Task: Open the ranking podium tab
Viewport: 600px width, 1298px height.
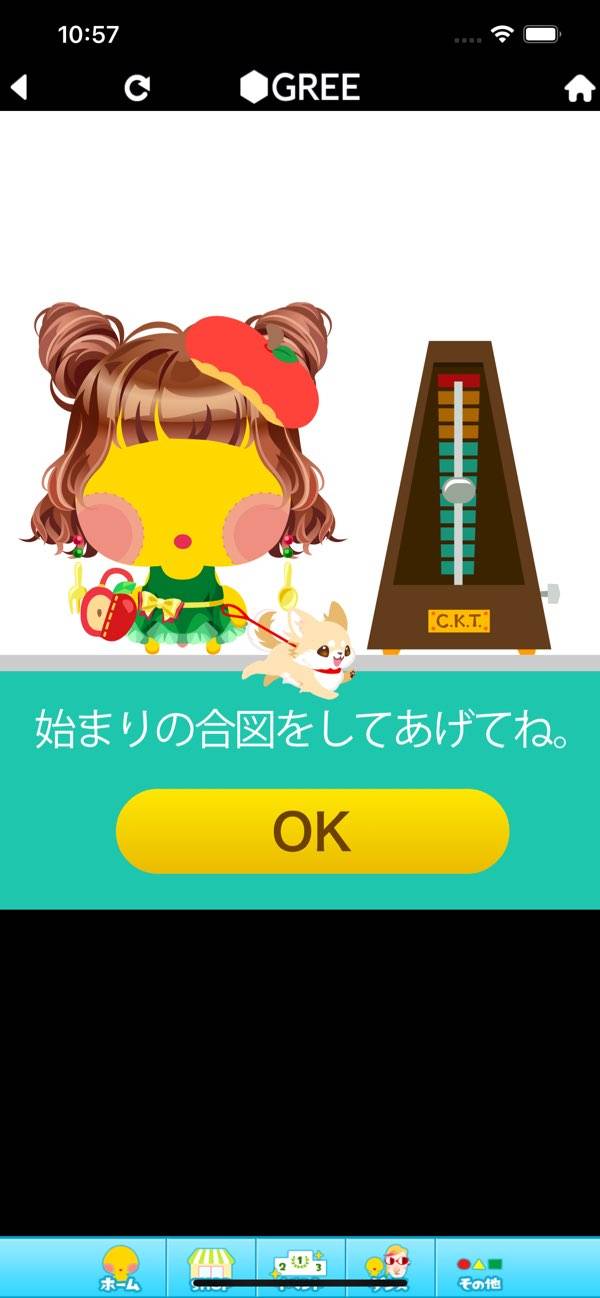Action: pos(300,1268)
